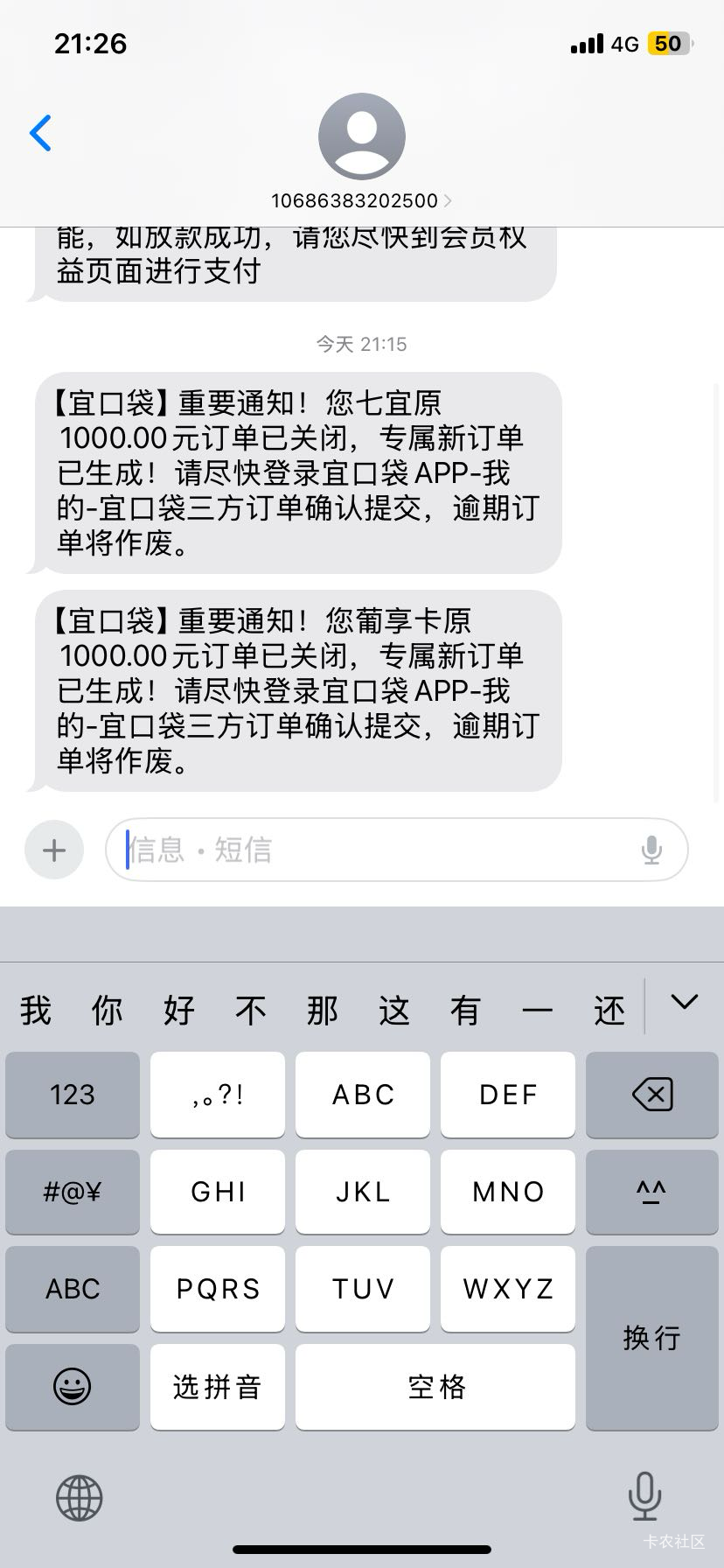The width and height of the screenshot is (724, 1568).
Task: Hit the backspace delete key
Action: click(x=651, y=1095)
